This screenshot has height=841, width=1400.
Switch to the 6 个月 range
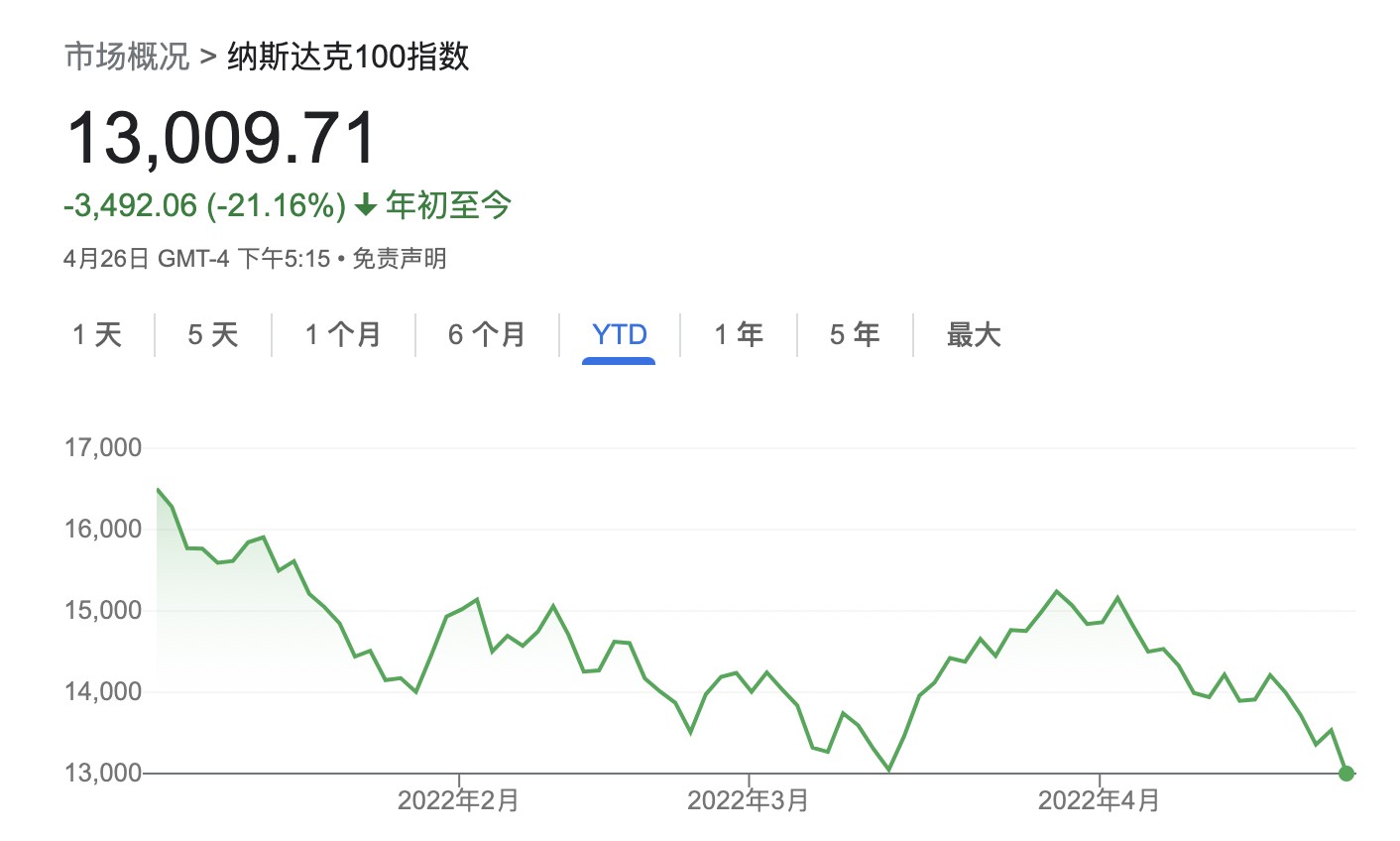tap(487, 335)
